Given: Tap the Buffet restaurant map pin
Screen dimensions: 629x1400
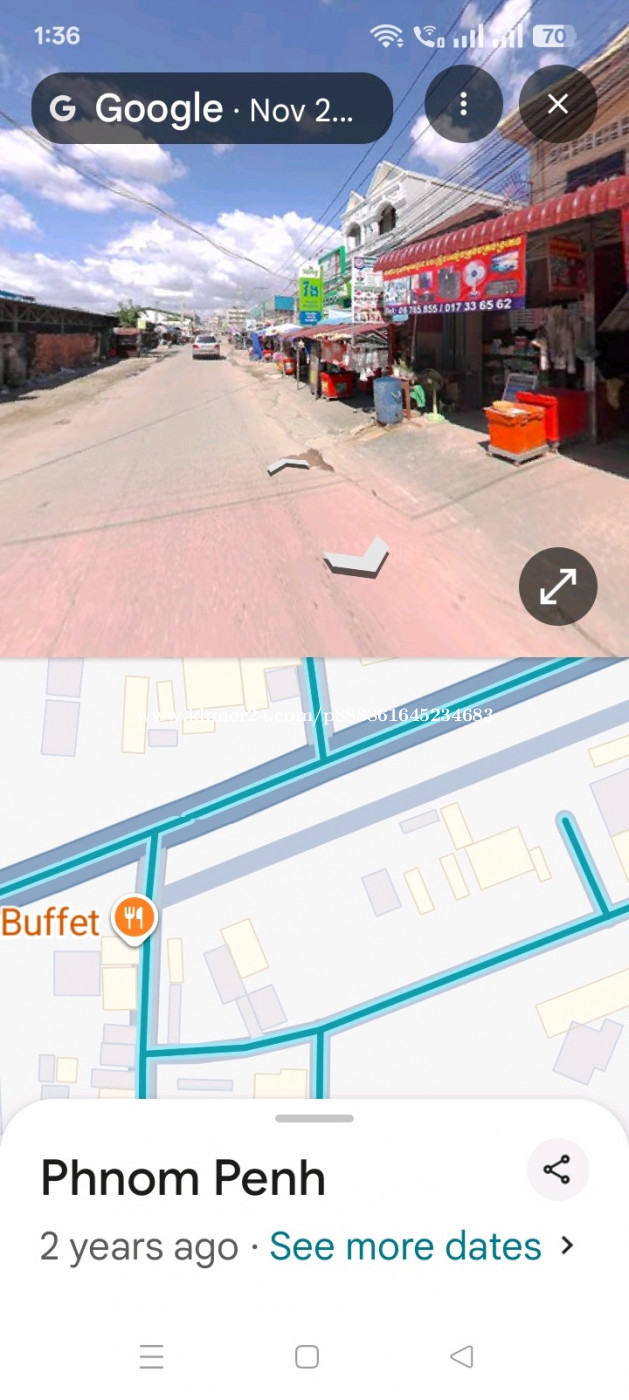Looking at the screenshot, I should (x=133, y=918).
